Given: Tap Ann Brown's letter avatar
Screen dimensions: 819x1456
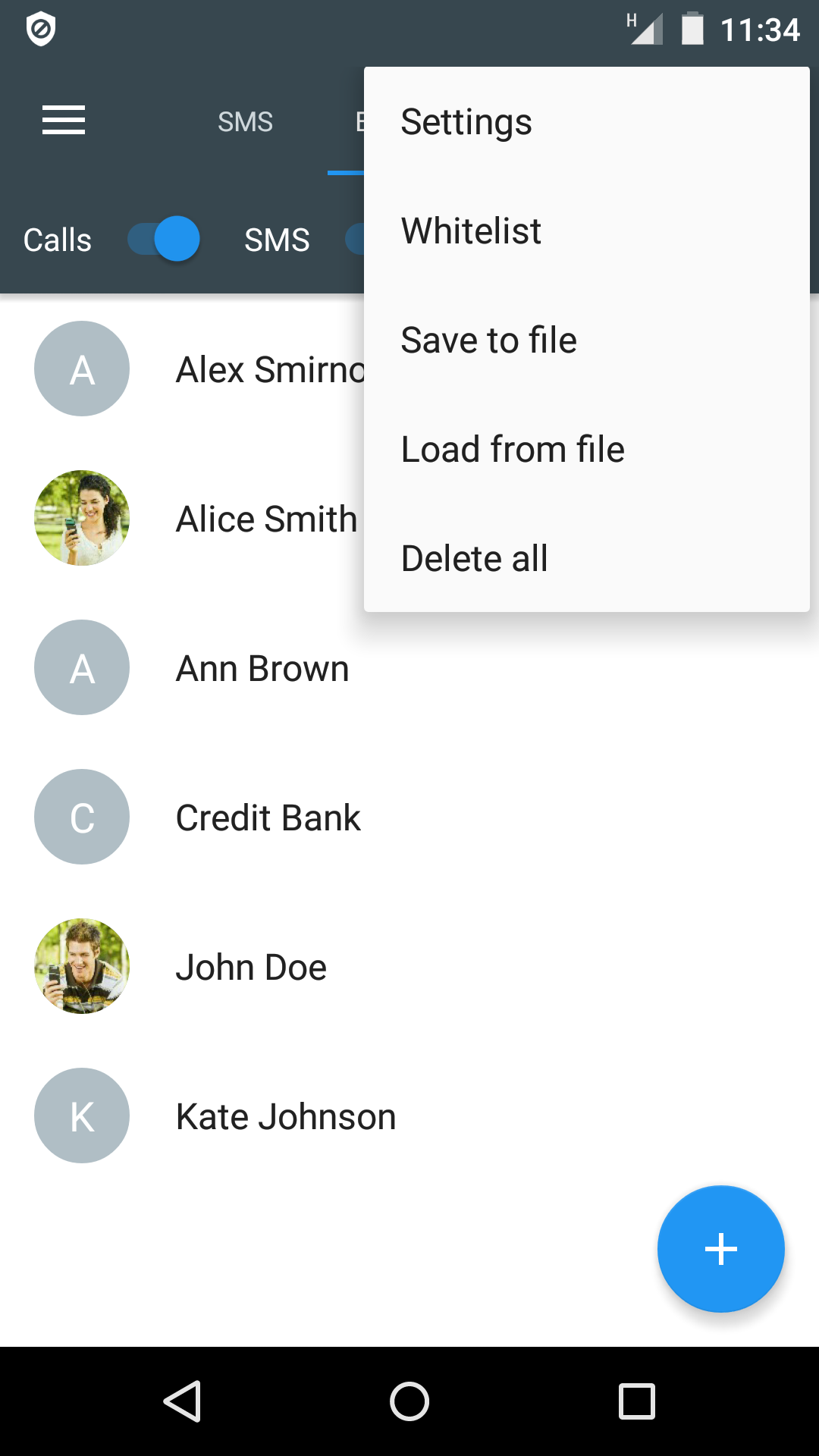Looking at the screenshot, I should 81,668.
